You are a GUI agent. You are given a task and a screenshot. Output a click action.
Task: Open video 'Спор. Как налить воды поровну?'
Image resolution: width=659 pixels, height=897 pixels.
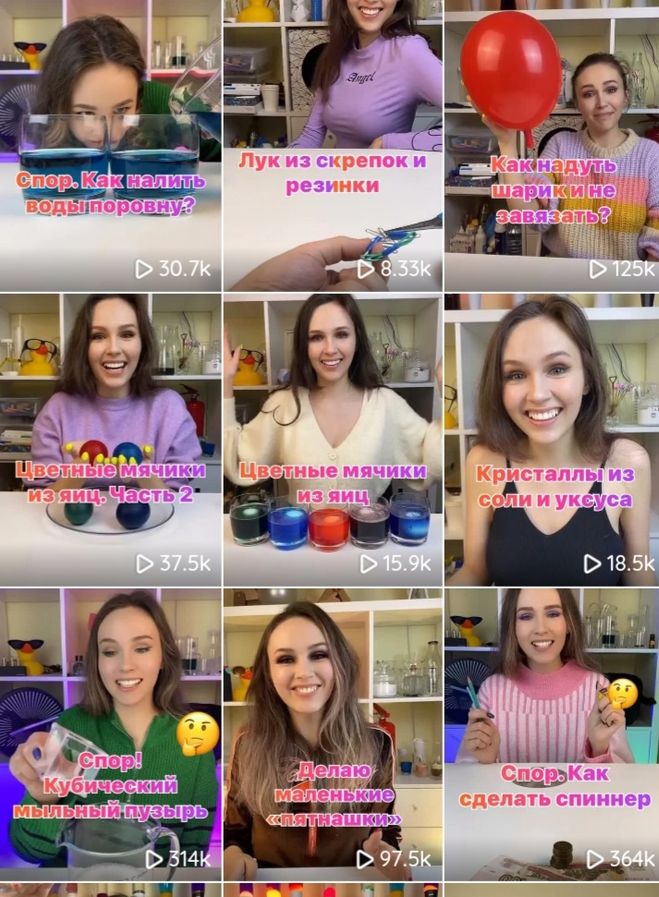110,145
